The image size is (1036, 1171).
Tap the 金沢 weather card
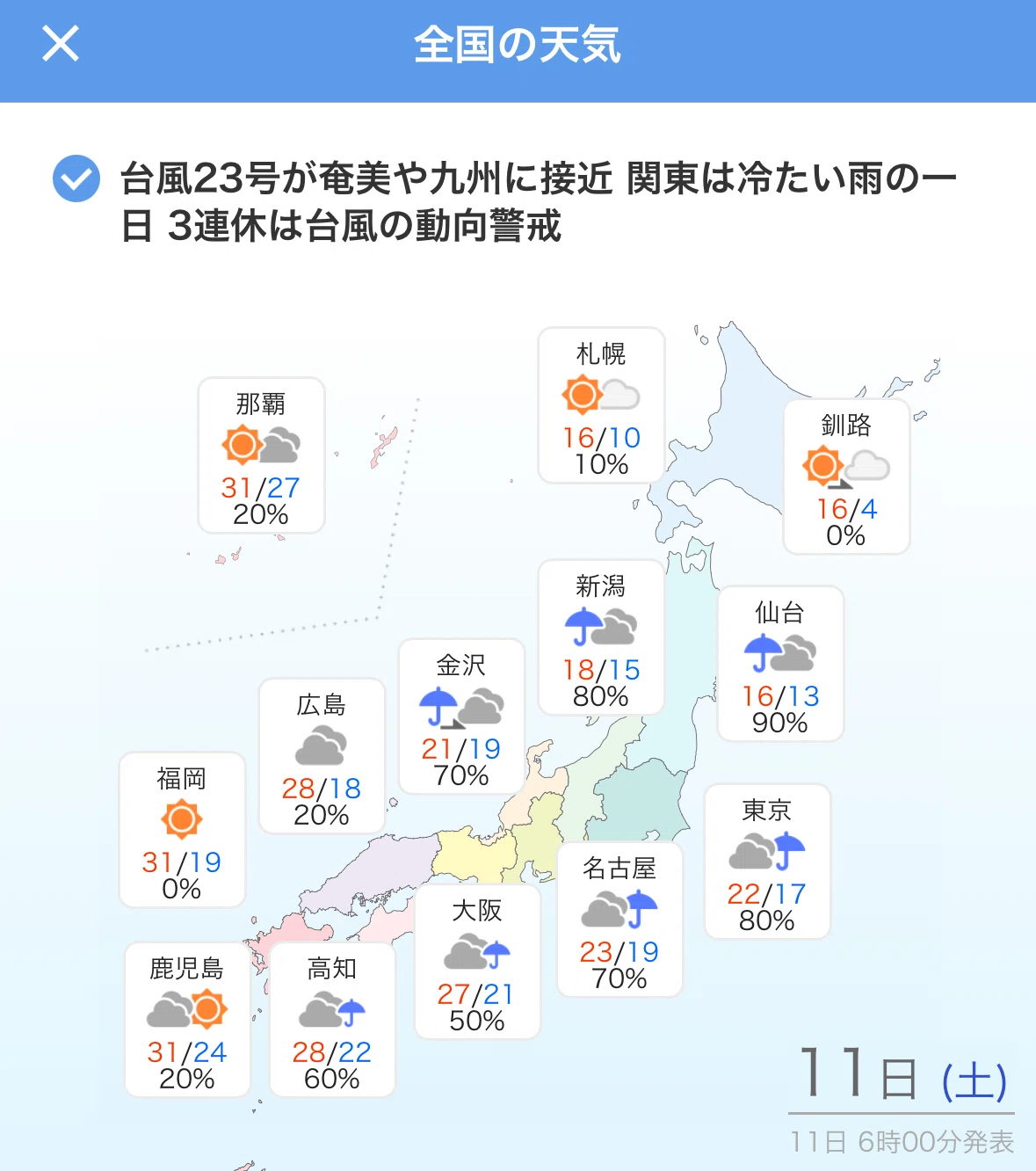click(x=461, y=716)
